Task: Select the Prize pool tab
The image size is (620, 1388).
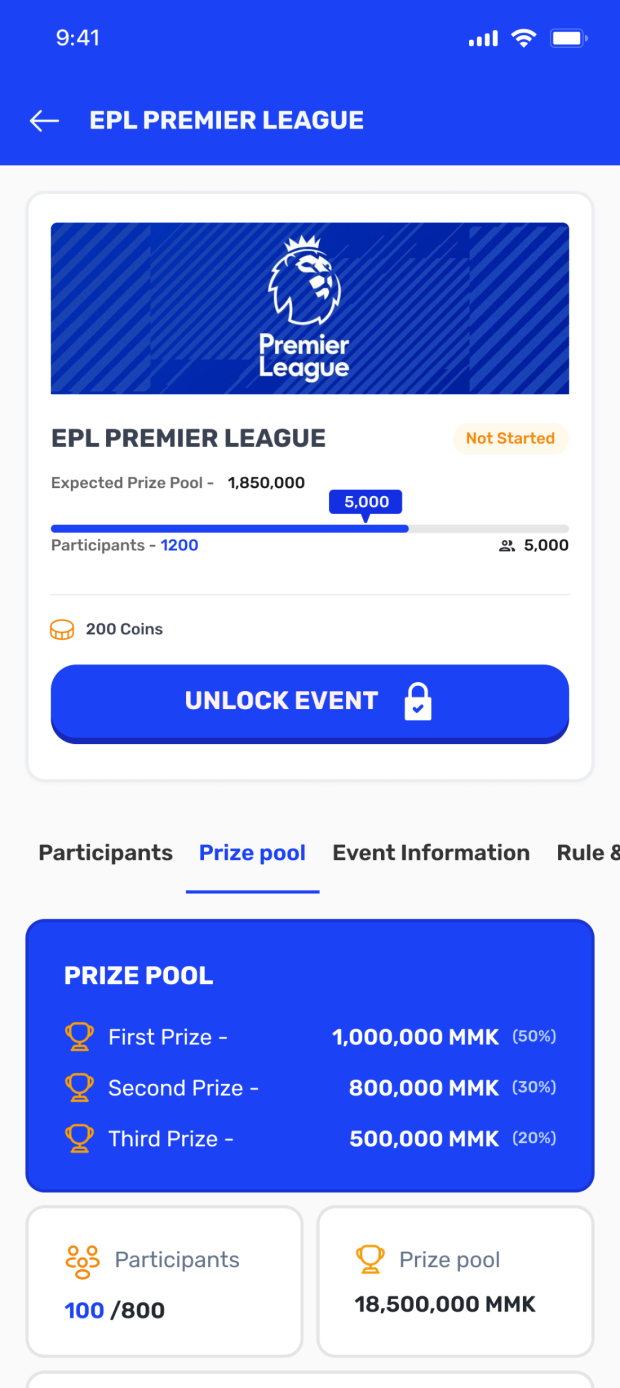Action: coord(252,853)
